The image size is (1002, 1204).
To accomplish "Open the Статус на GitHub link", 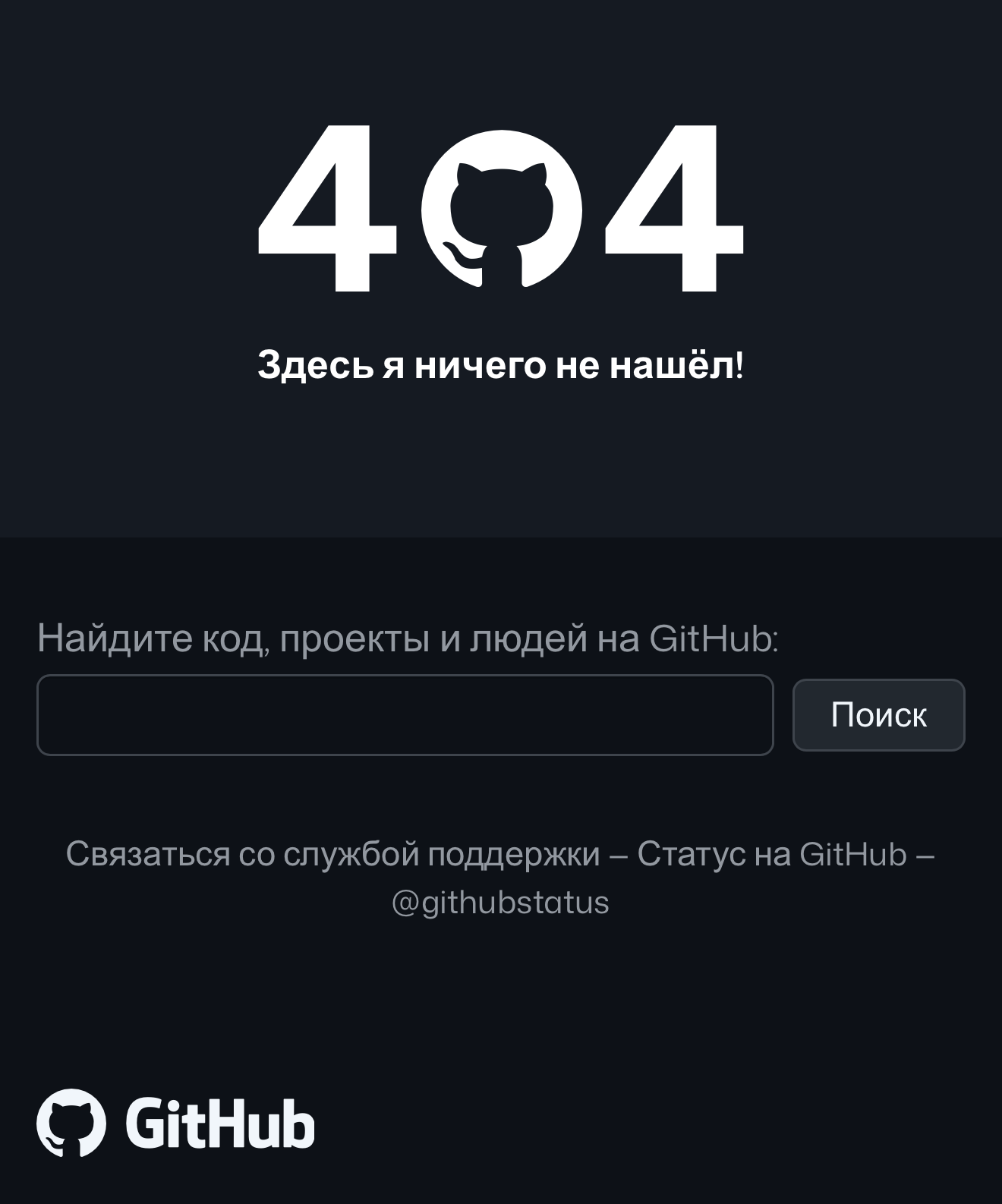I will (x=771, y=854).
